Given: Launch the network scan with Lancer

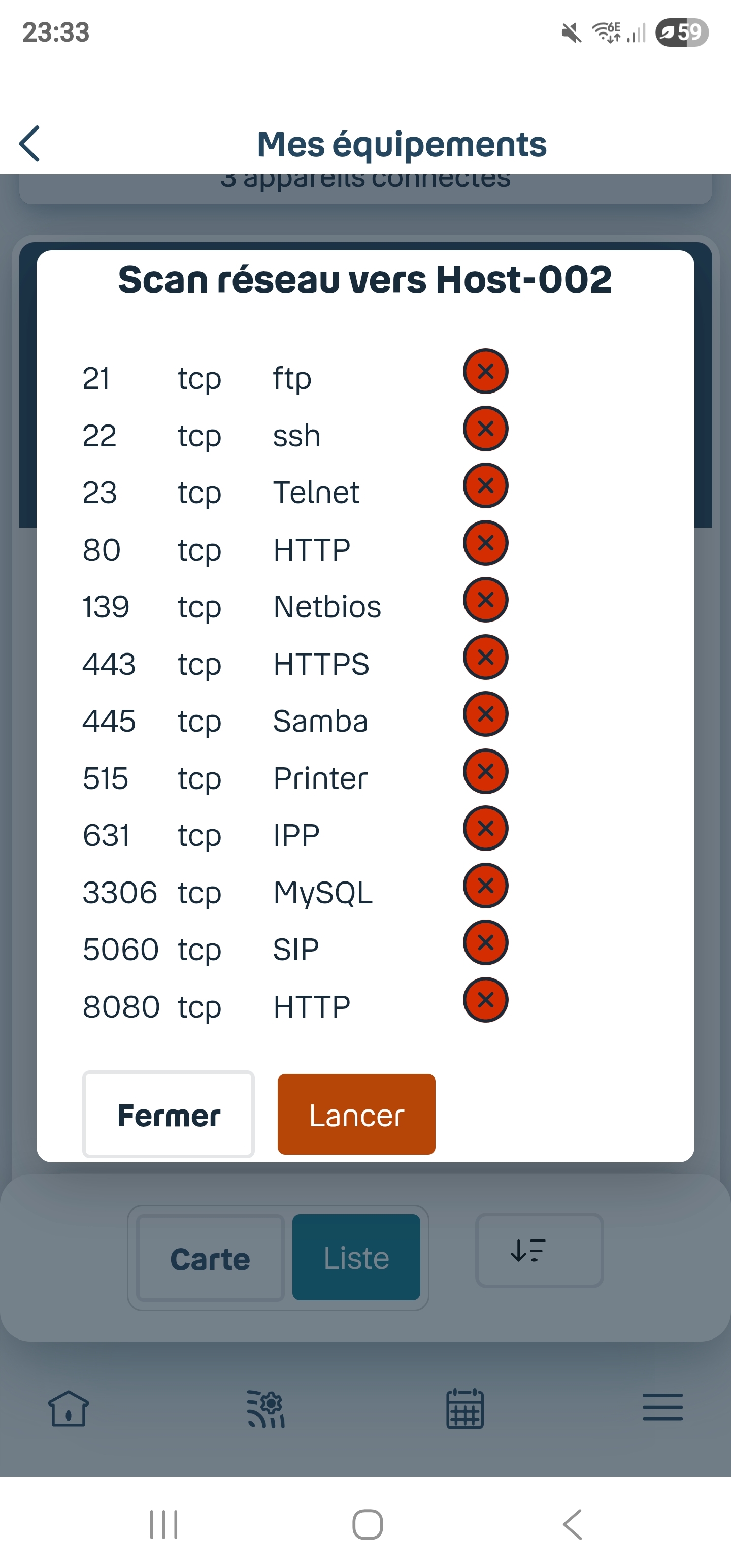Looking at the screenshot, I should [357, 1115].
